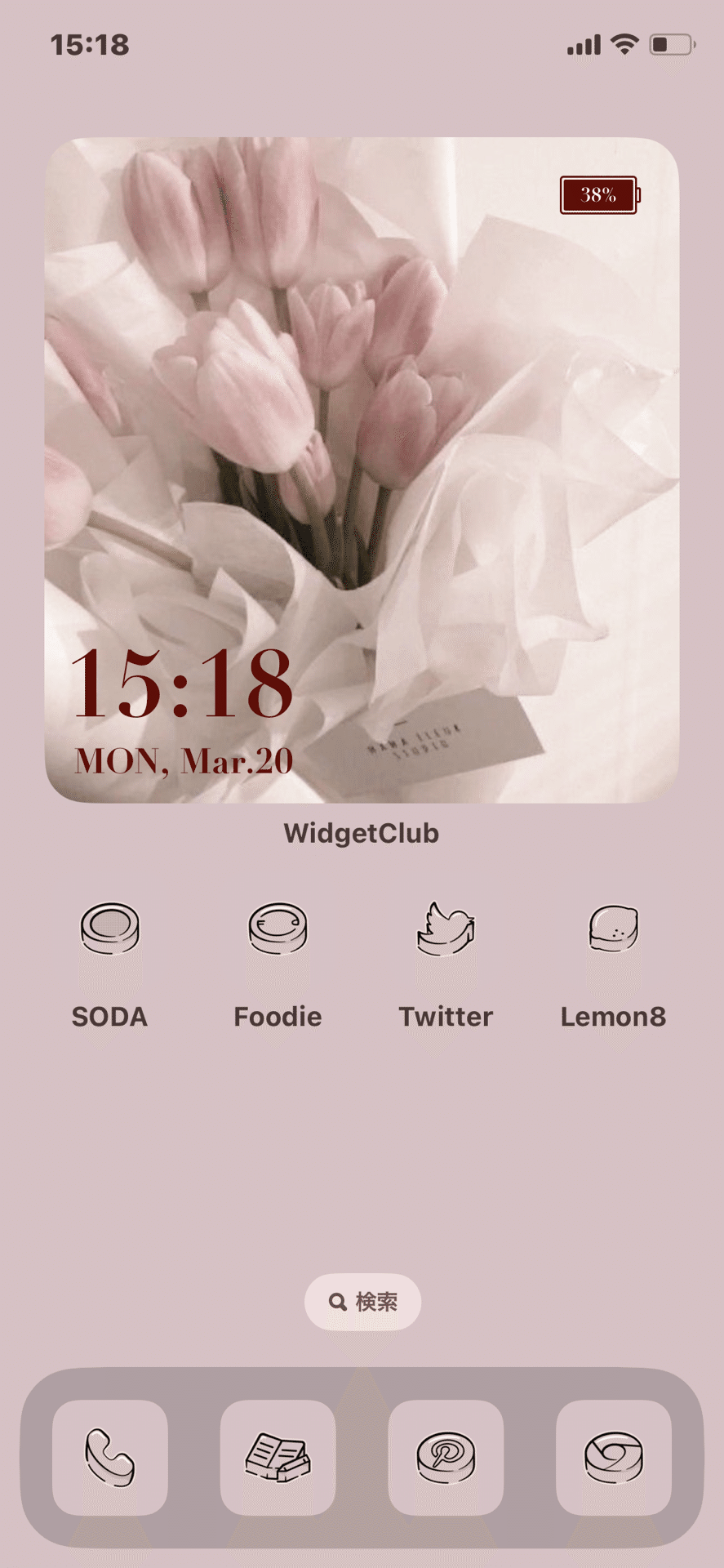Open the Foodie app

pos(278,929)
